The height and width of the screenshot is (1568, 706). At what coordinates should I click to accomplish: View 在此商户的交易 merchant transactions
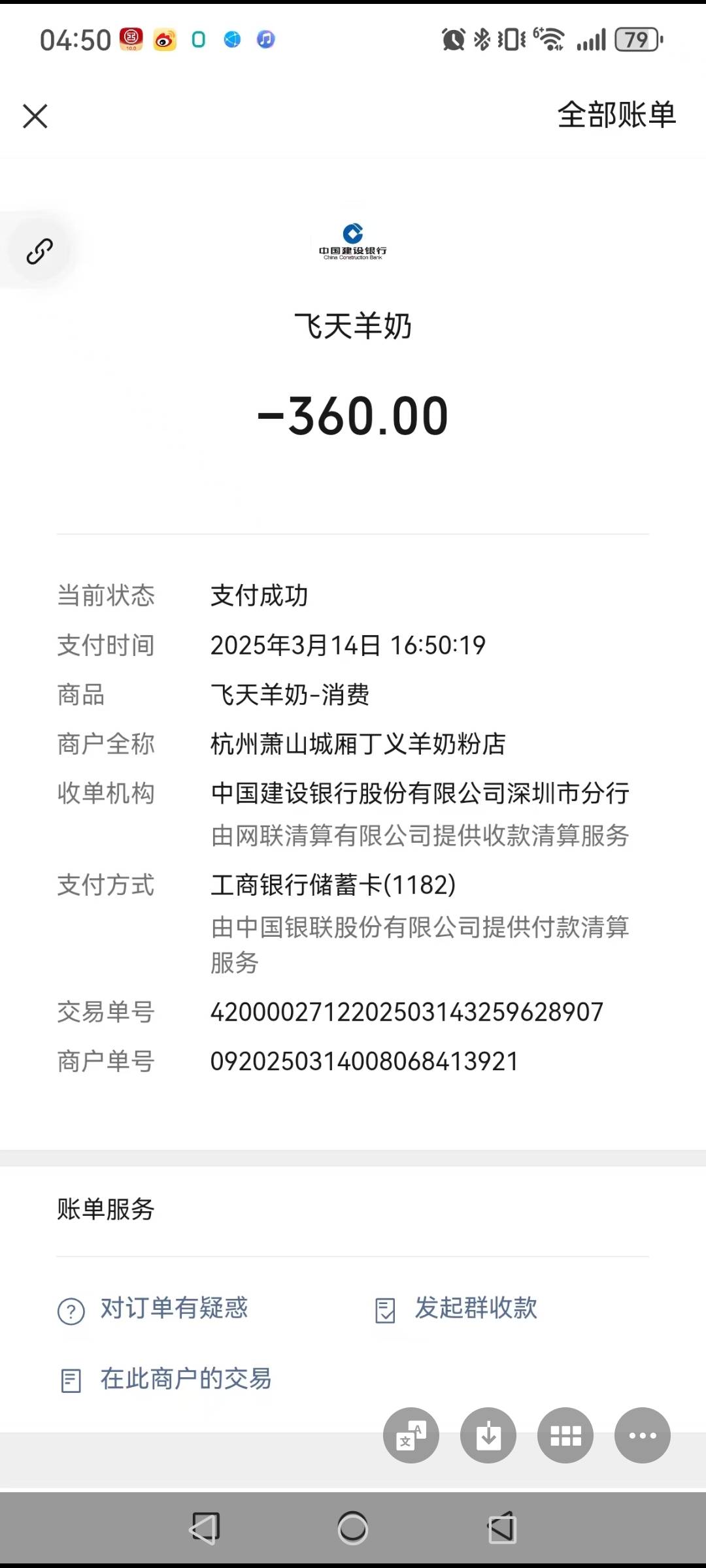click(167, 1379)
